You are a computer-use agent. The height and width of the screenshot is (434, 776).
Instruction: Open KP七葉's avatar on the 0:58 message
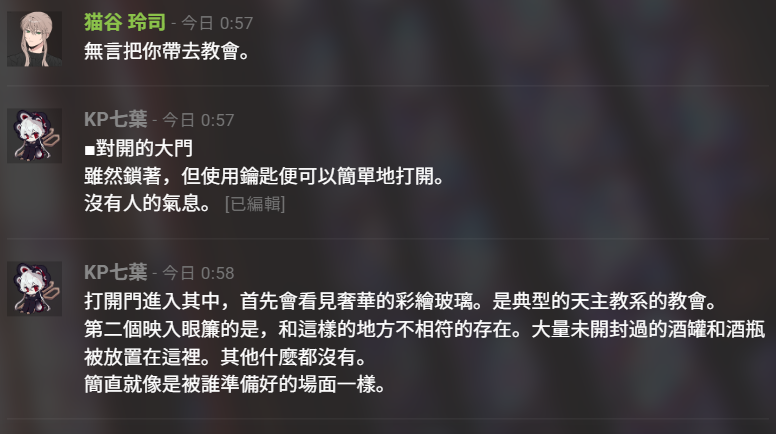[35, 289]
